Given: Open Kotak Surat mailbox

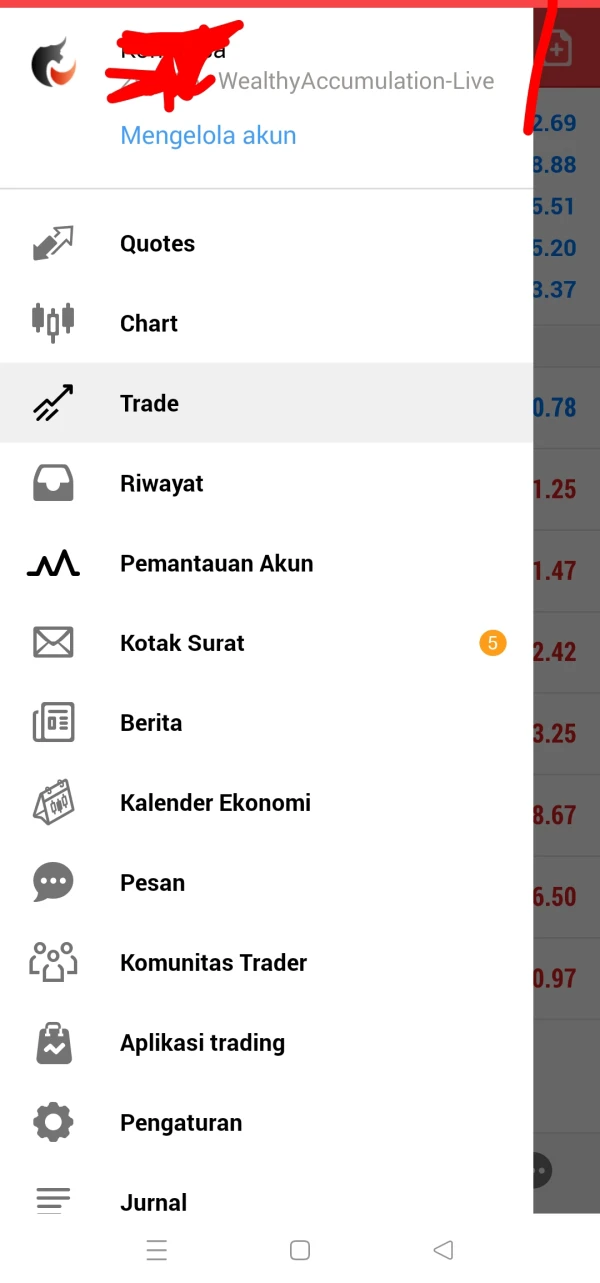Looking at the screenshot, I should pyautogui.click(x=182, y=644).
